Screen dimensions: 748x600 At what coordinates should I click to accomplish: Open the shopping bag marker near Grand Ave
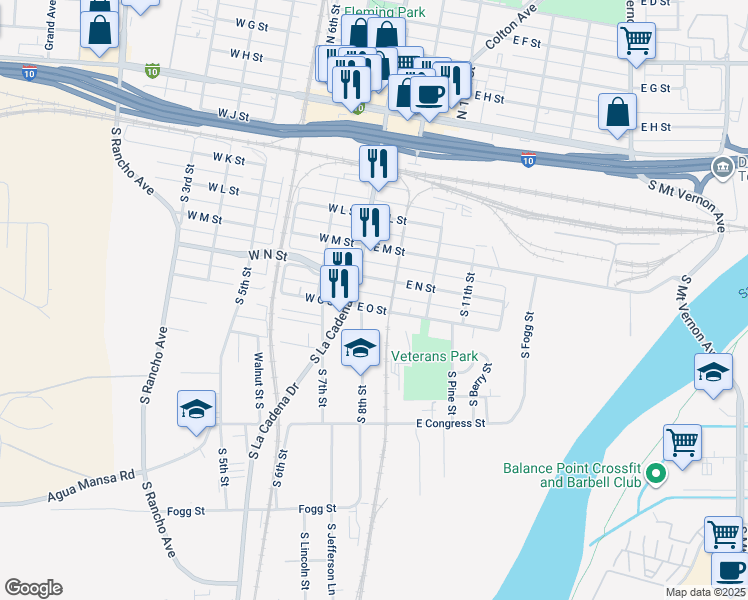(x=100, y=30)
